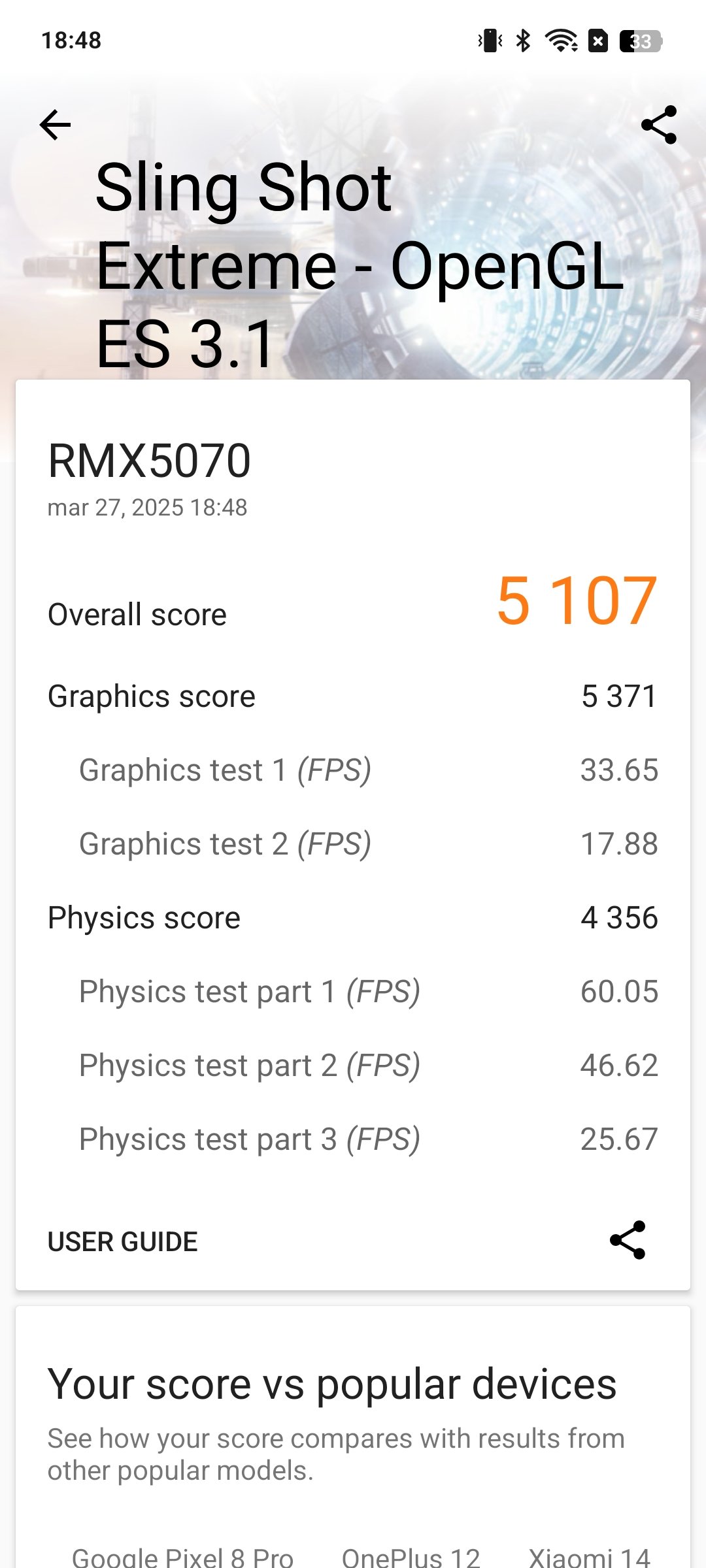Share result via the top-right share icon
Image resolution: width=706 pixels, height=1568 pixels.
point(659,125)
